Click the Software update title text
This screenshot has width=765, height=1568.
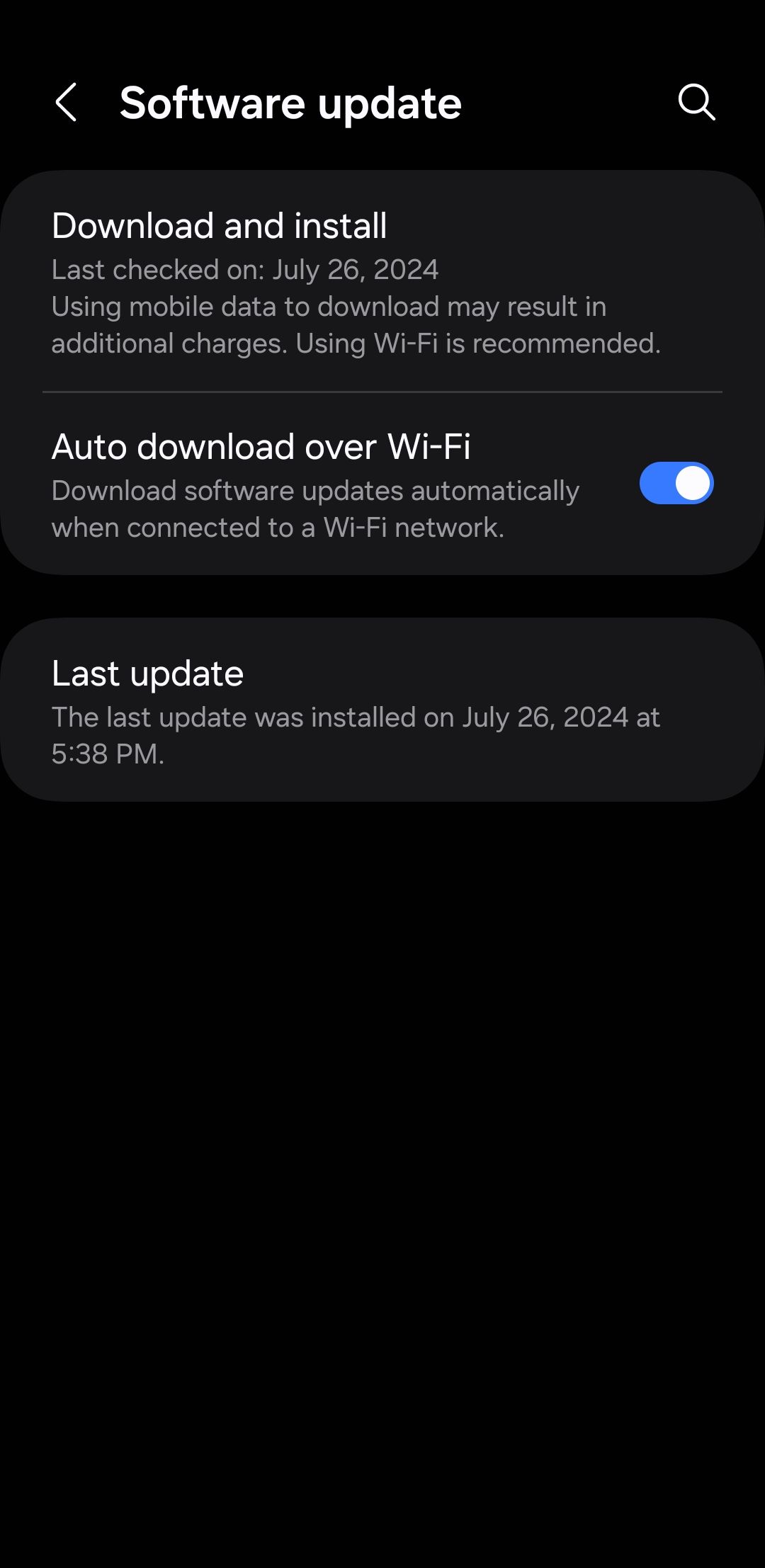[x=290, y=102]
